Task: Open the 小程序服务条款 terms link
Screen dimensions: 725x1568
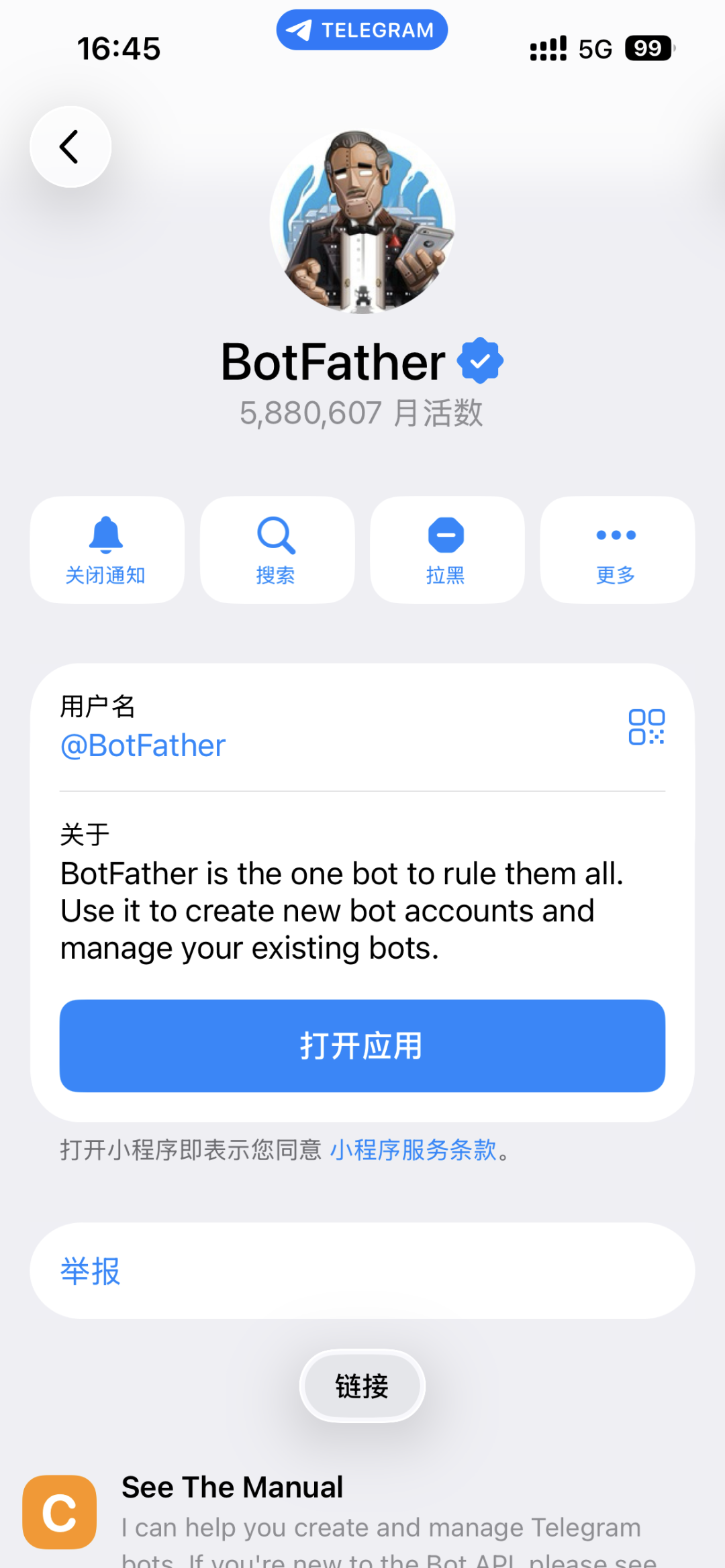Action: click(x=413, y=1150)
